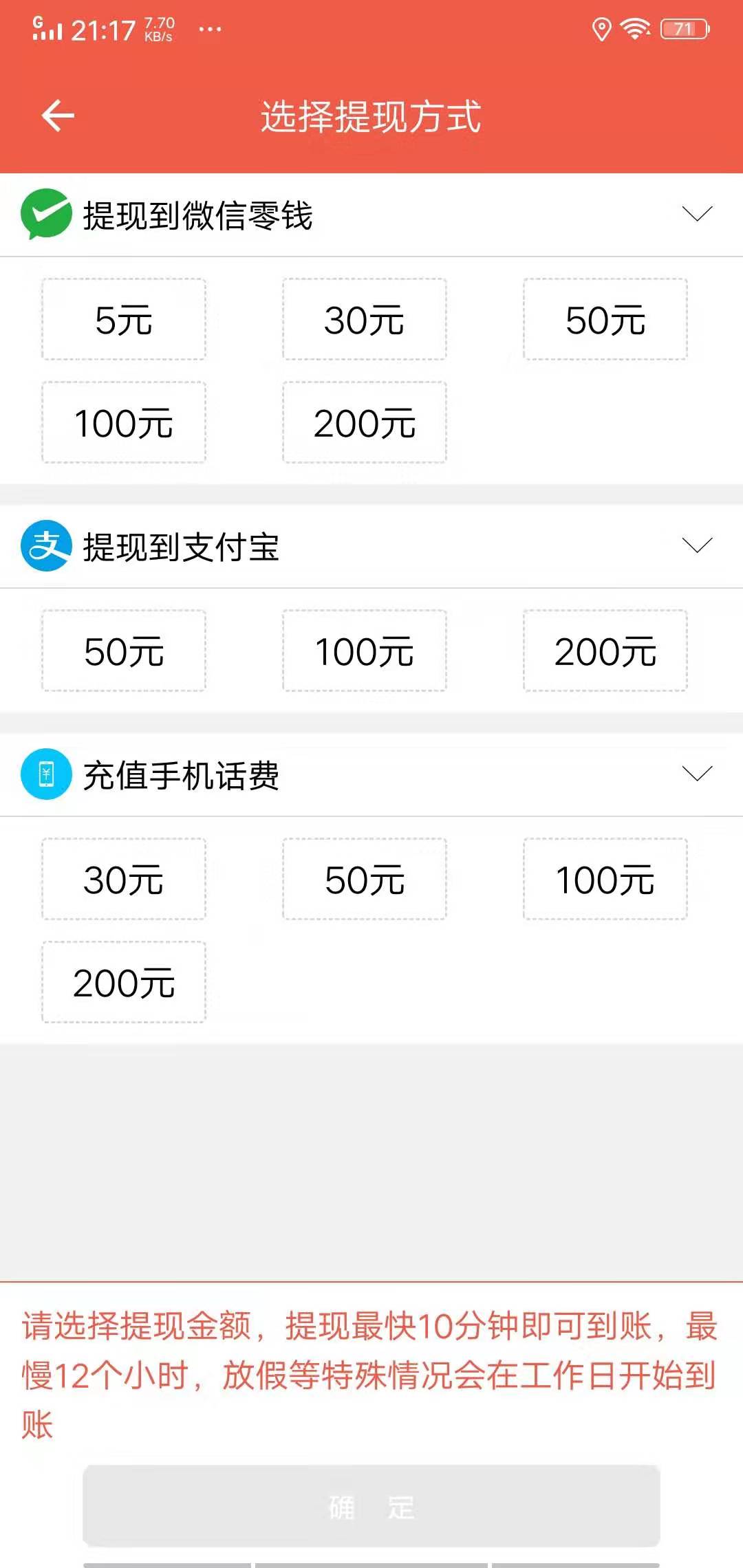Click the Alipay logo icon
This screenshot has width=743, height=1568.
tap(46, 545)
